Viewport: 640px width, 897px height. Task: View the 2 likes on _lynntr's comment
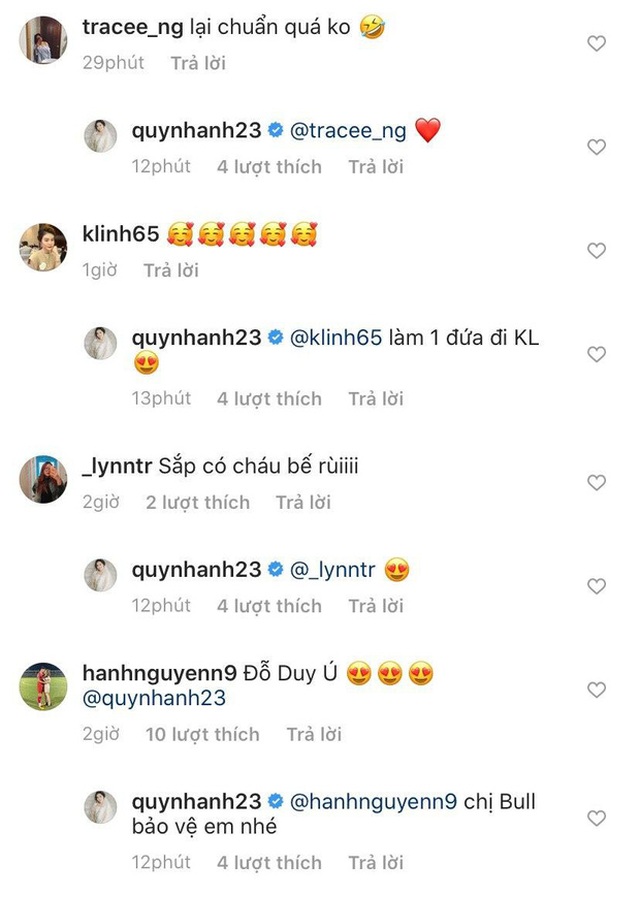coord(197,503)
